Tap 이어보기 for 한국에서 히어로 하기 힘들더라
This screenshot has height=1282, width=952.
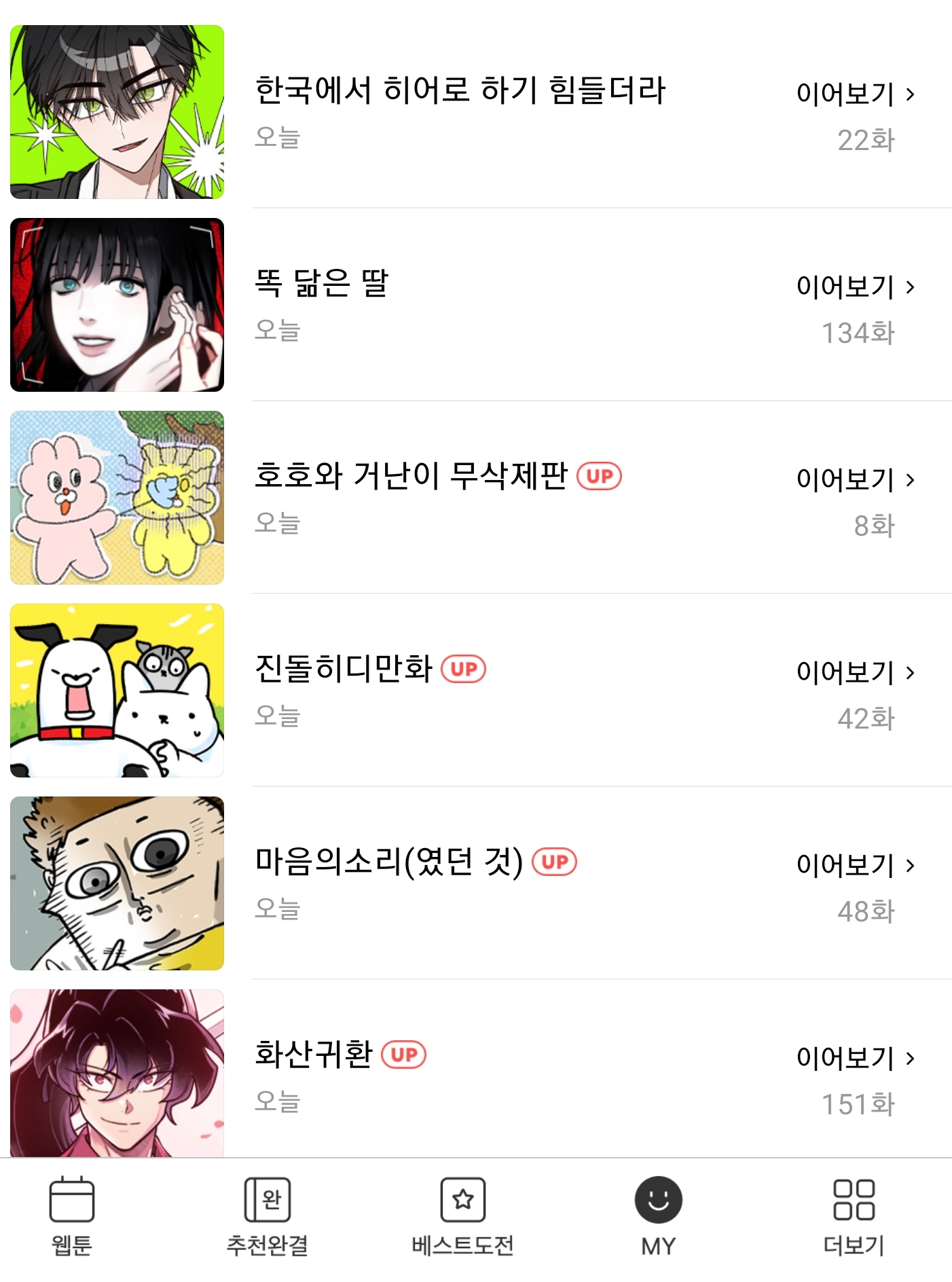pyautogui.click(x=856, y=94)
